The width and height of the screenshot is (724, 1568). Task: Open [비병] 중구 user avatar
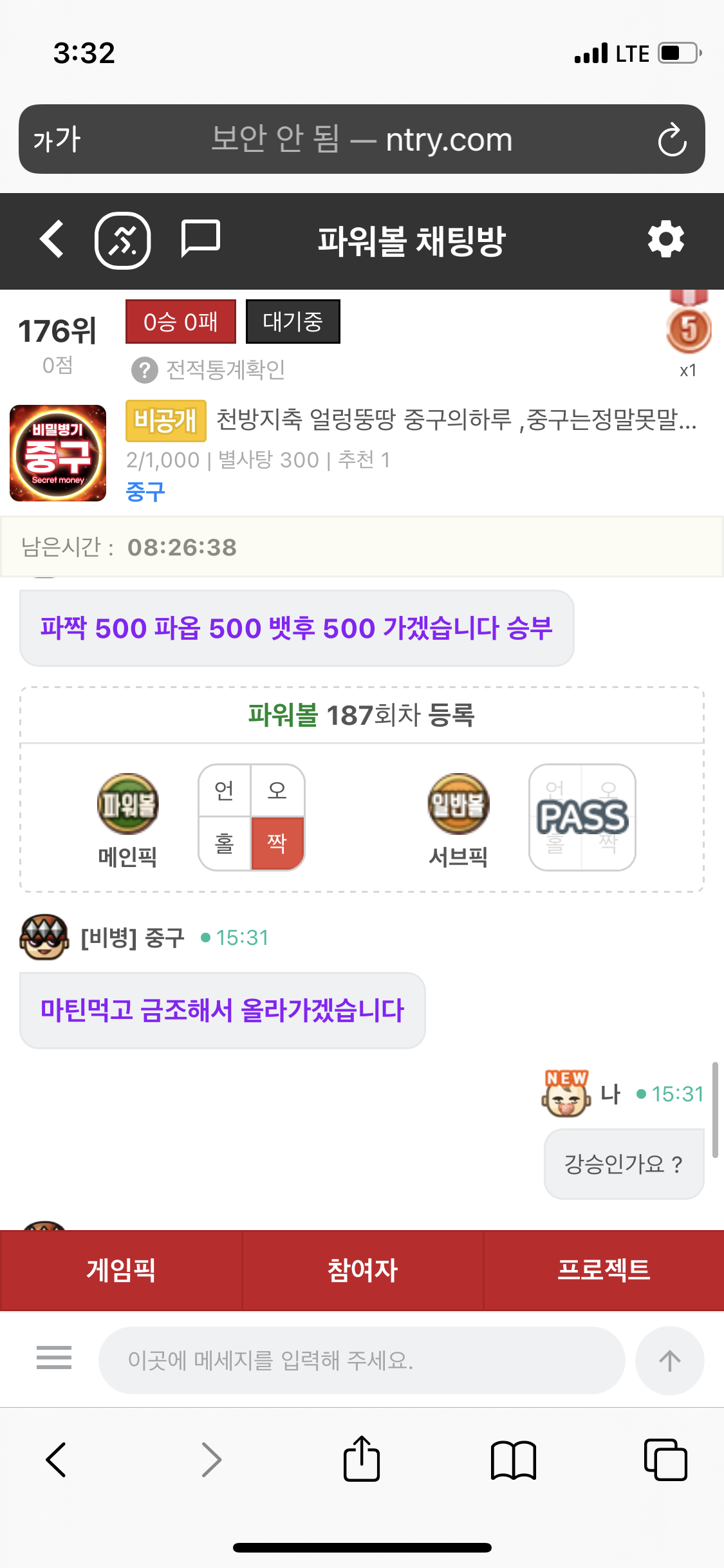point(44,937)
